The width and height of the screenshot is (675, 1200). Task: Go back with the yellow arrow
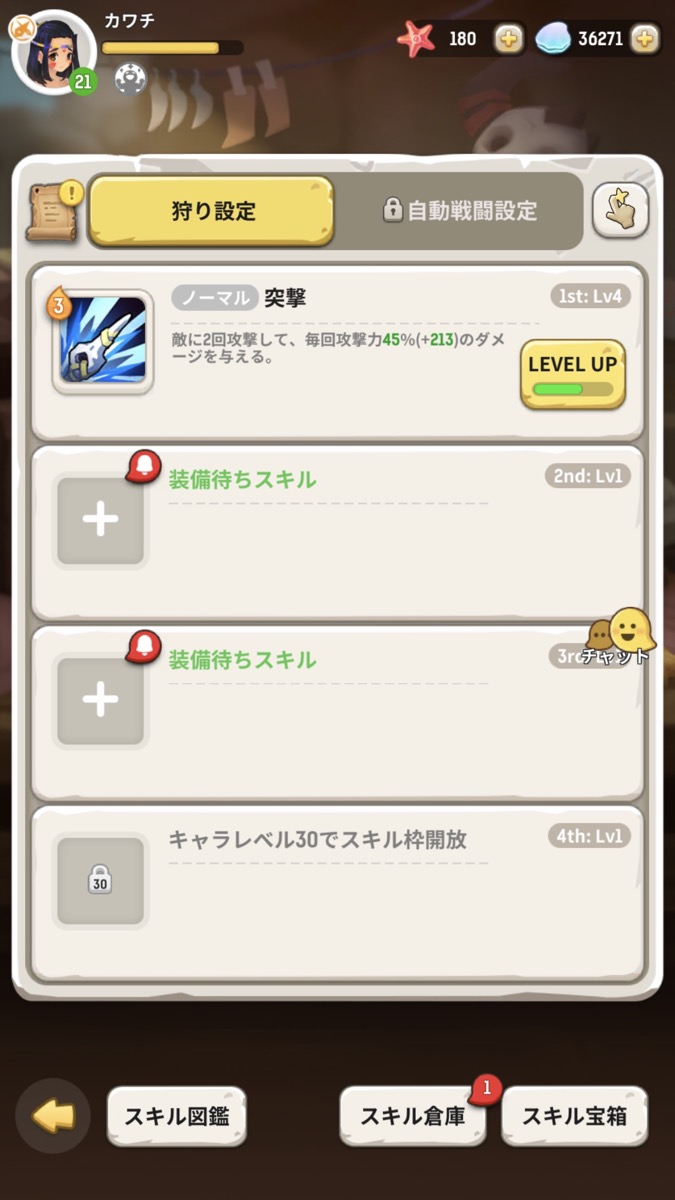pyautogui.click(x=53, y=1116)
